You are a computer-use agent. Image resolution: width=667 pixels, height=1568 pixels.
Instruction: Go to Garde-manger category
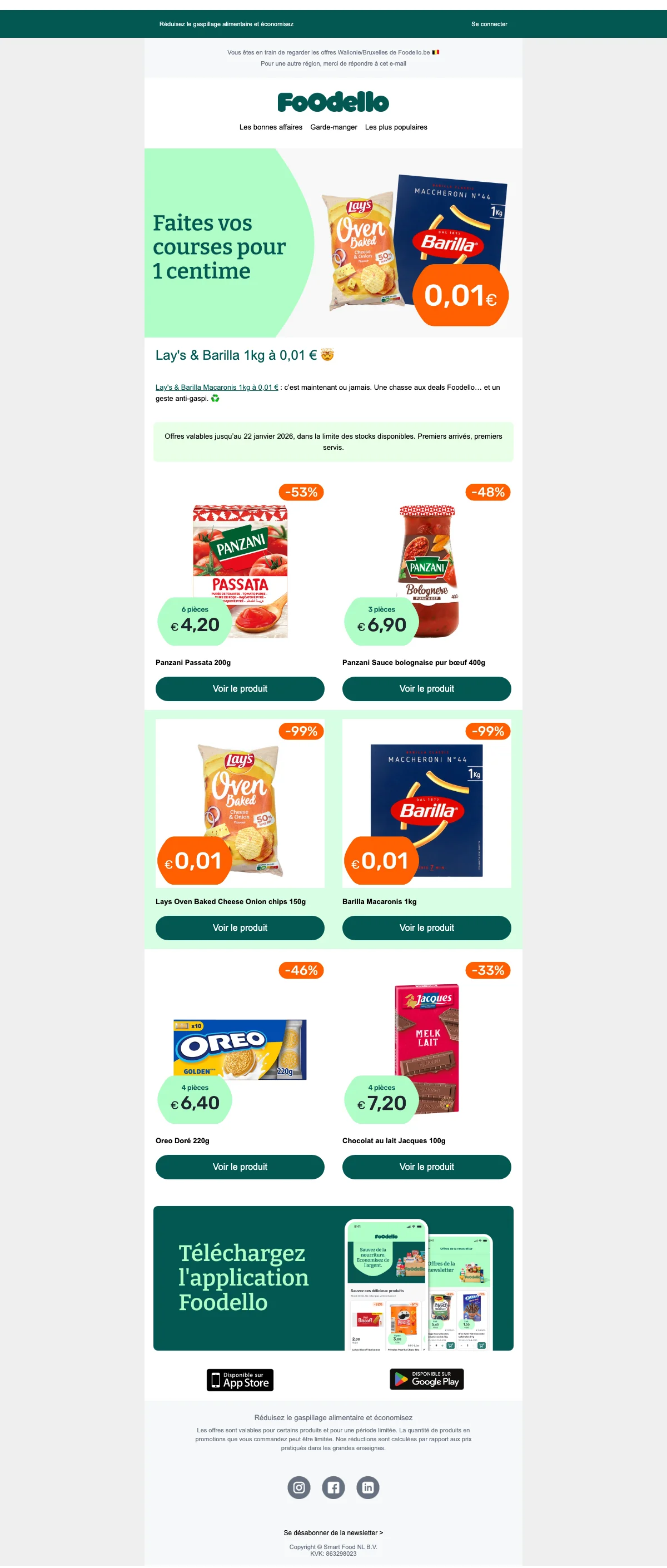333,127
